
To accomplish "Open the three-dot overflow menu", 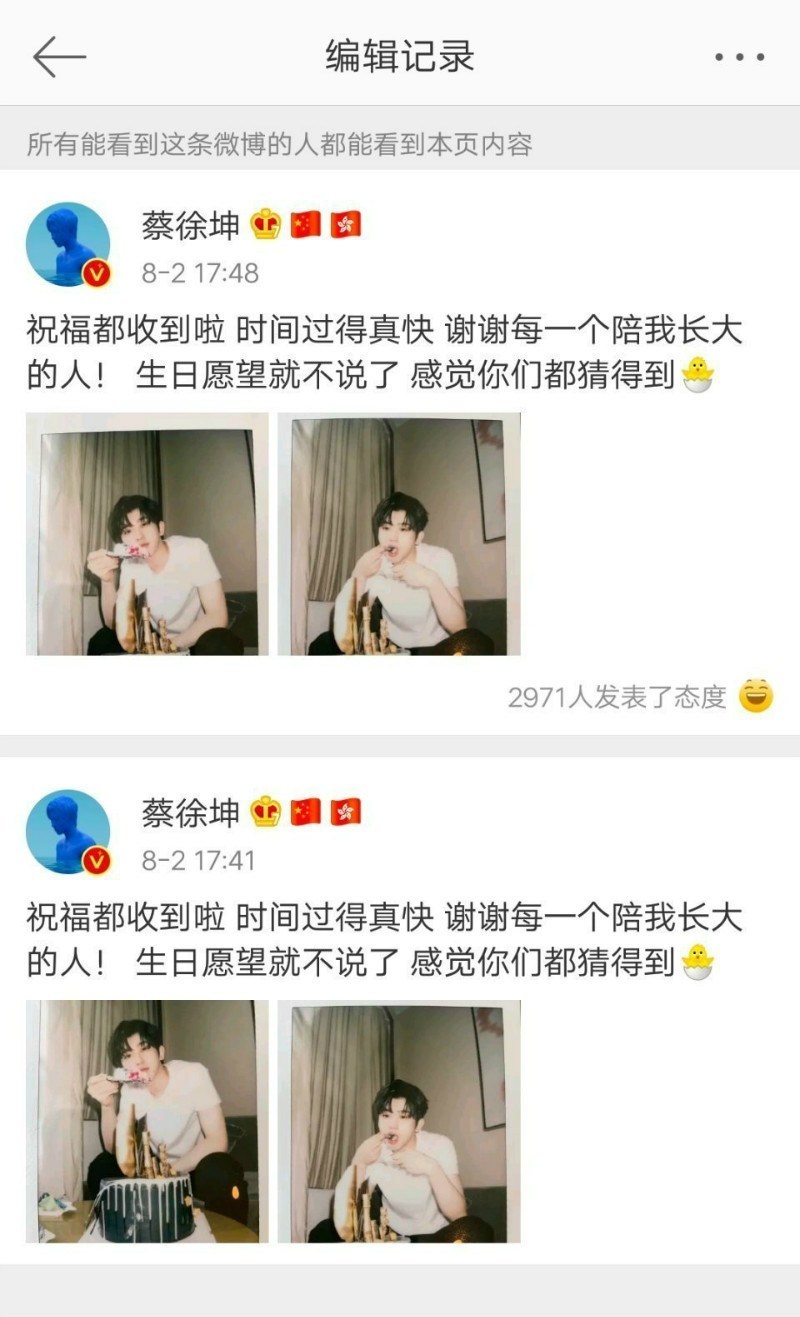I will 740,57.
